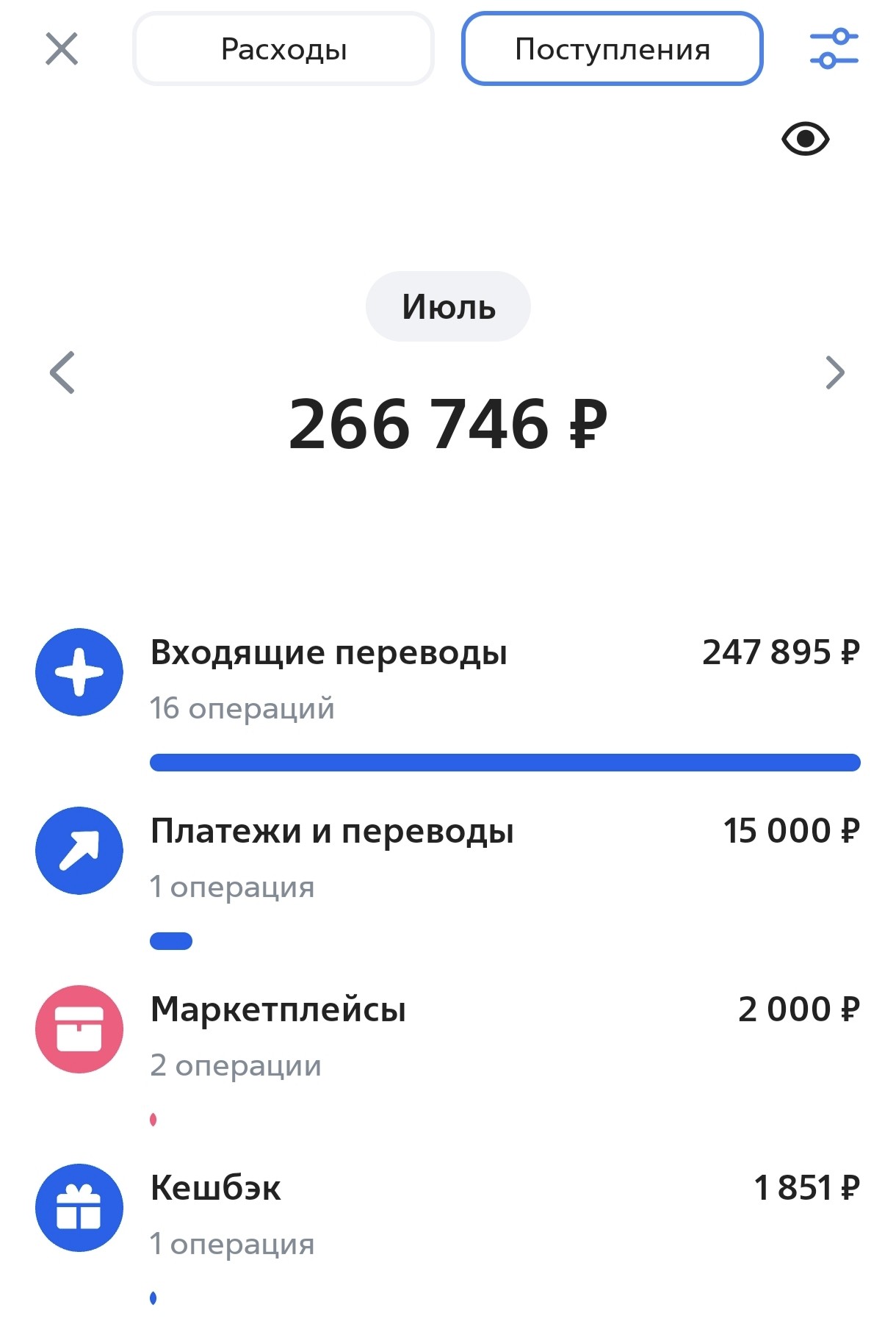The image size is (896, 1321).
Task: Close the analytics screen
Action: [x=62, y=50]
